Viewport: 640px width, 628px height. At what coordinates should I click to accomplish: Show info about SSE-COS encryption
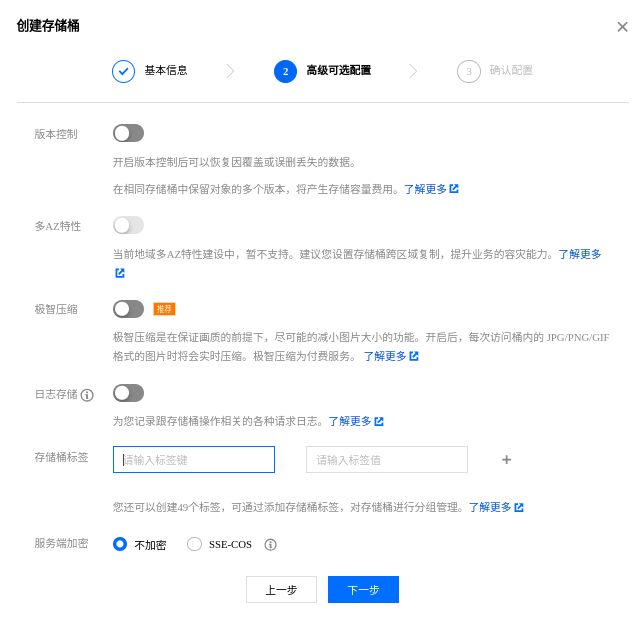point(270,545)
